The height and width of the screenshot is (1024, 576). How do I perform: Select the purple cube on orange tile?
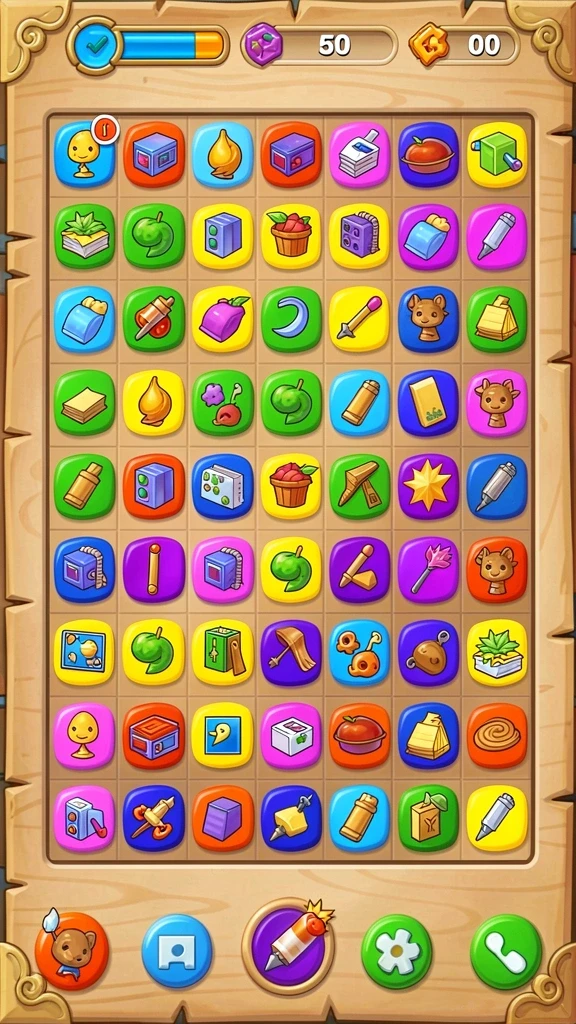(x=222, y=818)
